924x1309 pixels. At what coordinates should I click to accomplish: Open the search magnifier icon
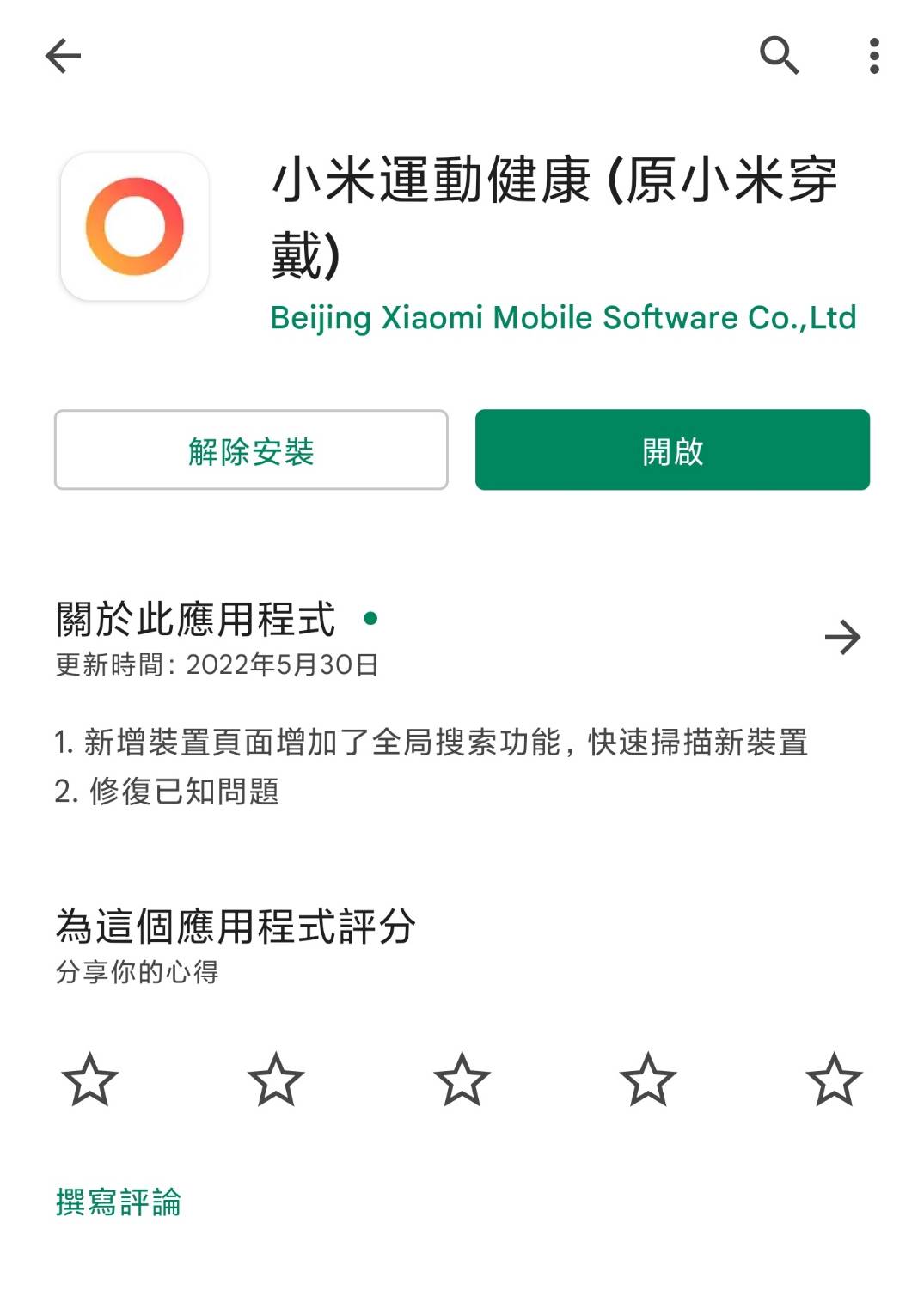coord(779,56)
